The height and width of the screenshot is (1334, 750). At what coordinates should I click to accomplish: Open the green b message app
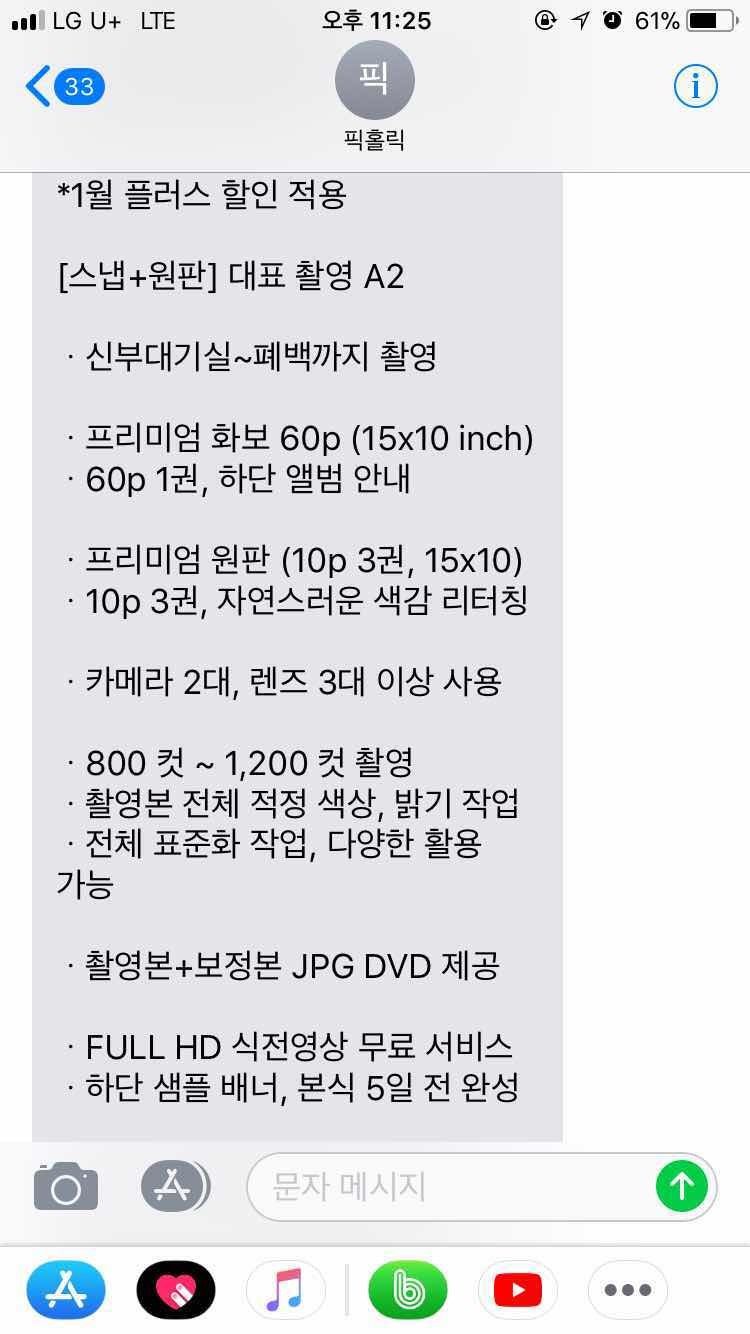pos(407,1291)
